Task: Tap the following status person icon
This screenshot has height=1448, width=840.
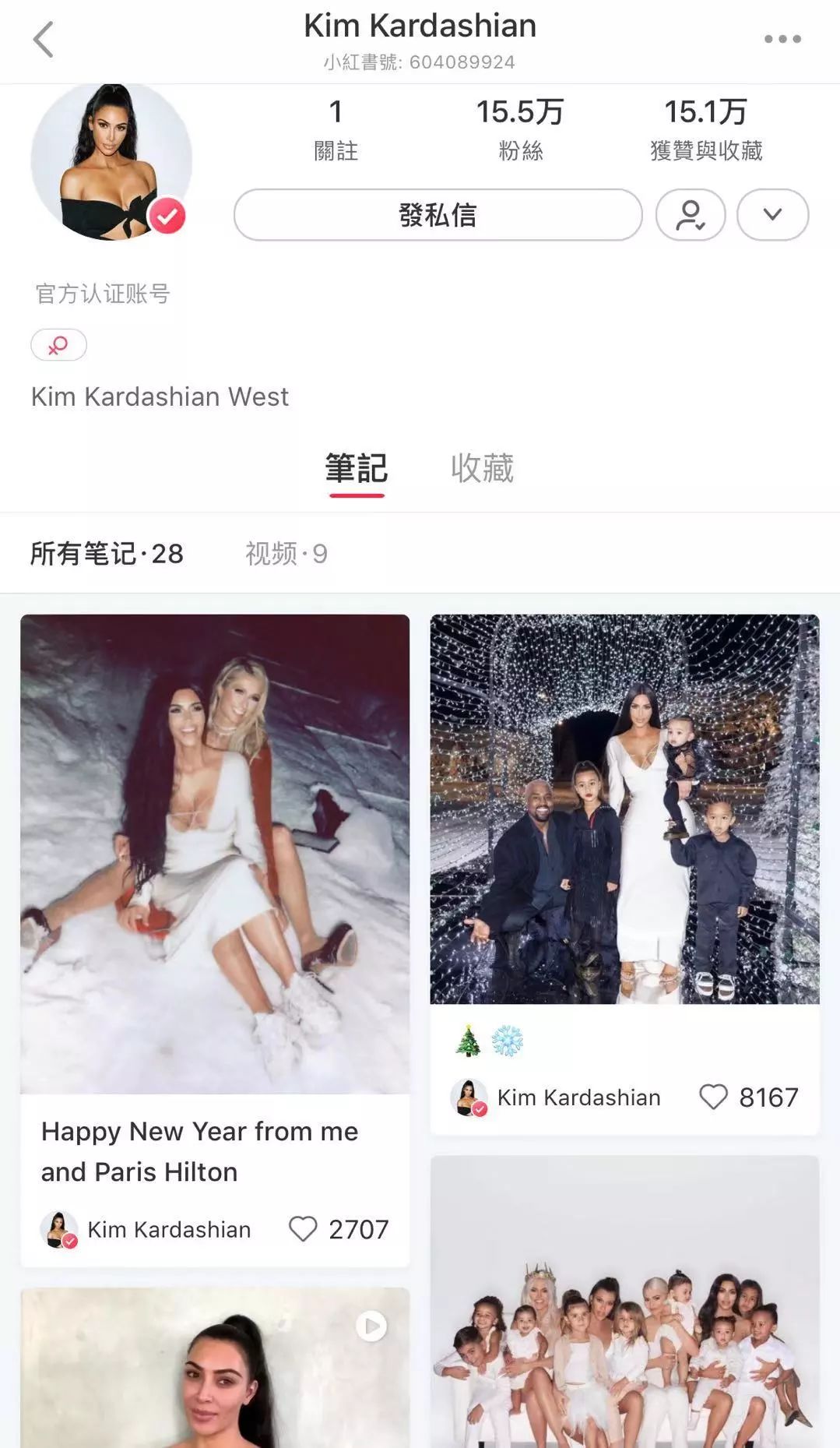Action: pyautogui.click(x=691, y=215)
